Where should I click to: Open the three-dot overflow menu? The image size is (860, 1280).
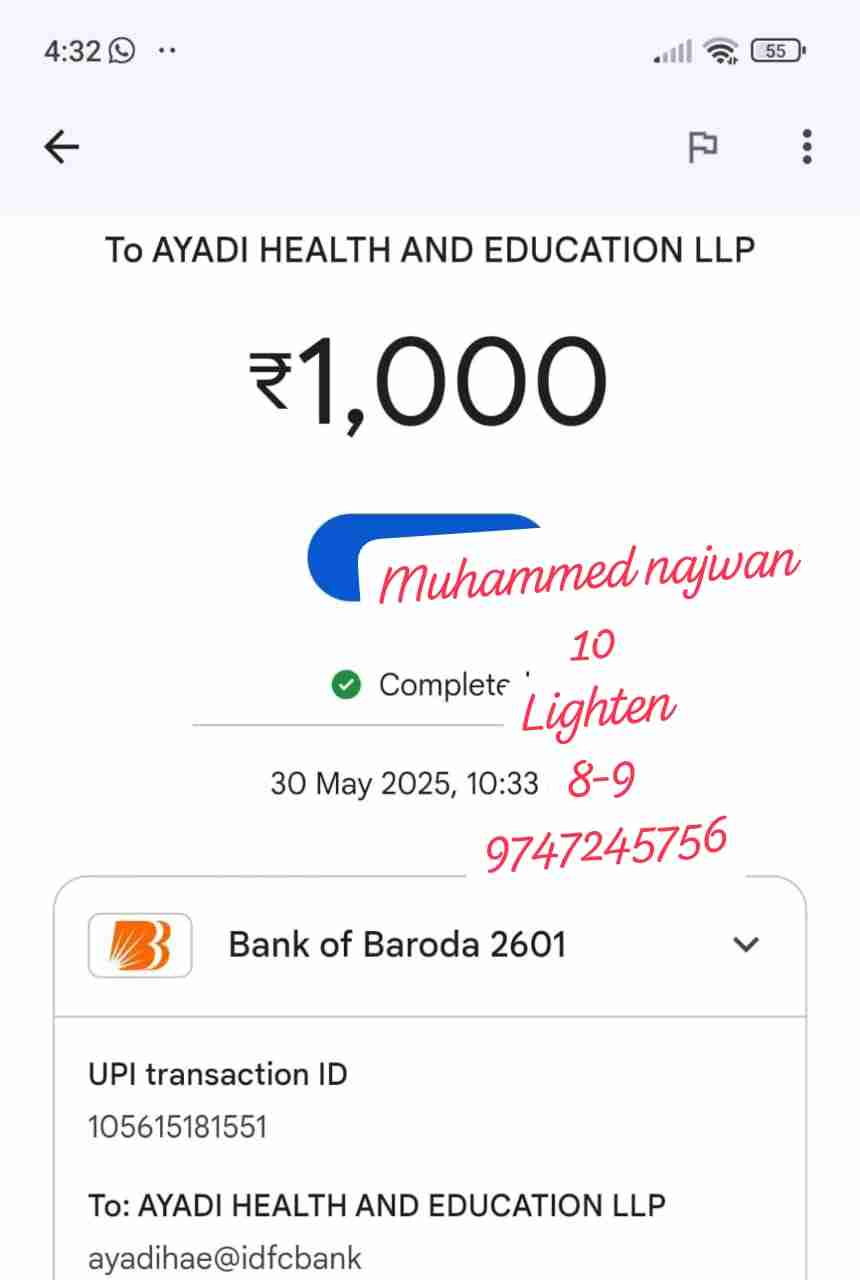807,147
